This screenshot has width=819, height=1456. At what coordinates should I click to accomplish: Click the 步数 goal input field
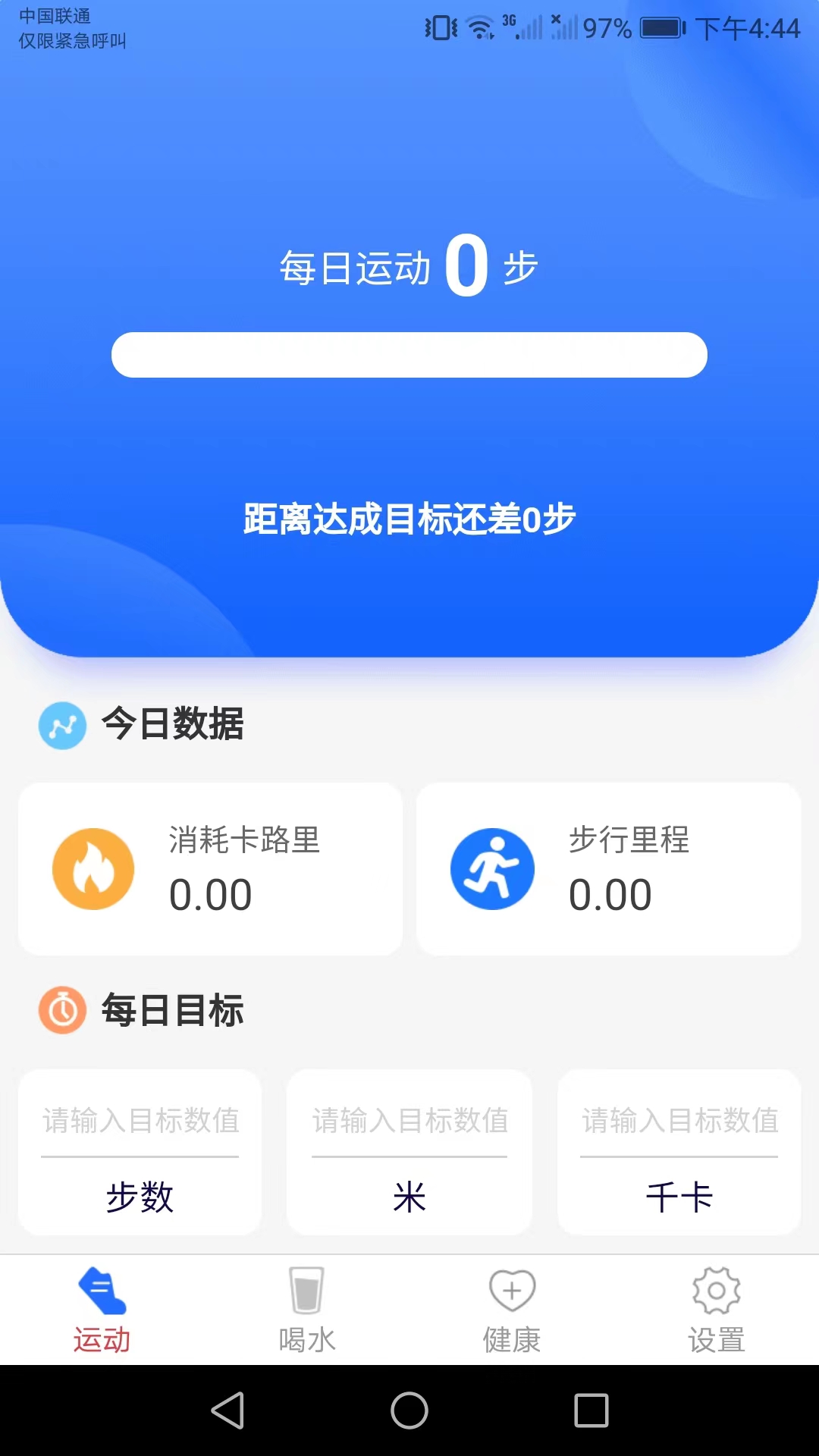[x=140, y=1122]
